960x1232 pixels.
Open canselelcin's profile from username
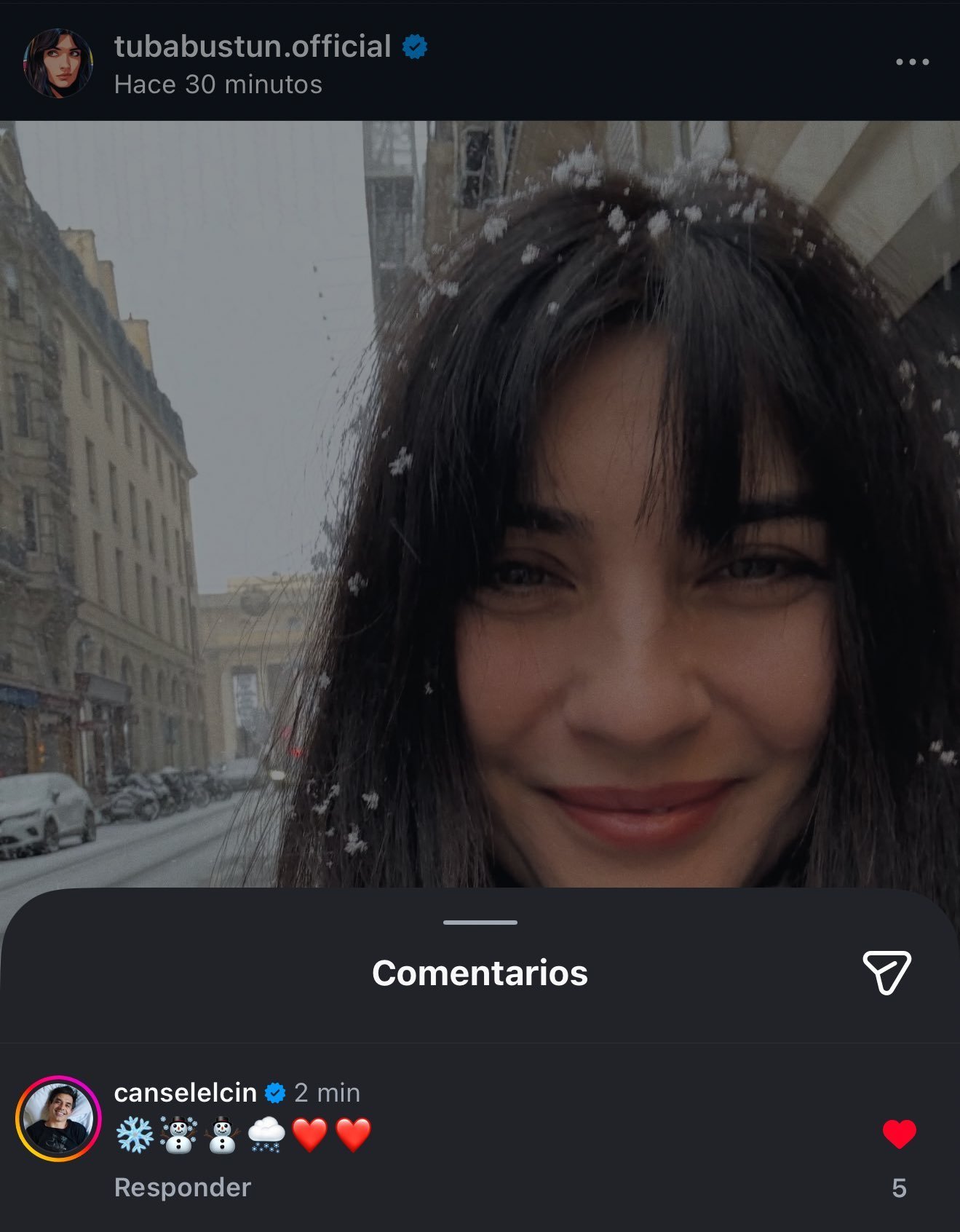tap(185, 1092)
